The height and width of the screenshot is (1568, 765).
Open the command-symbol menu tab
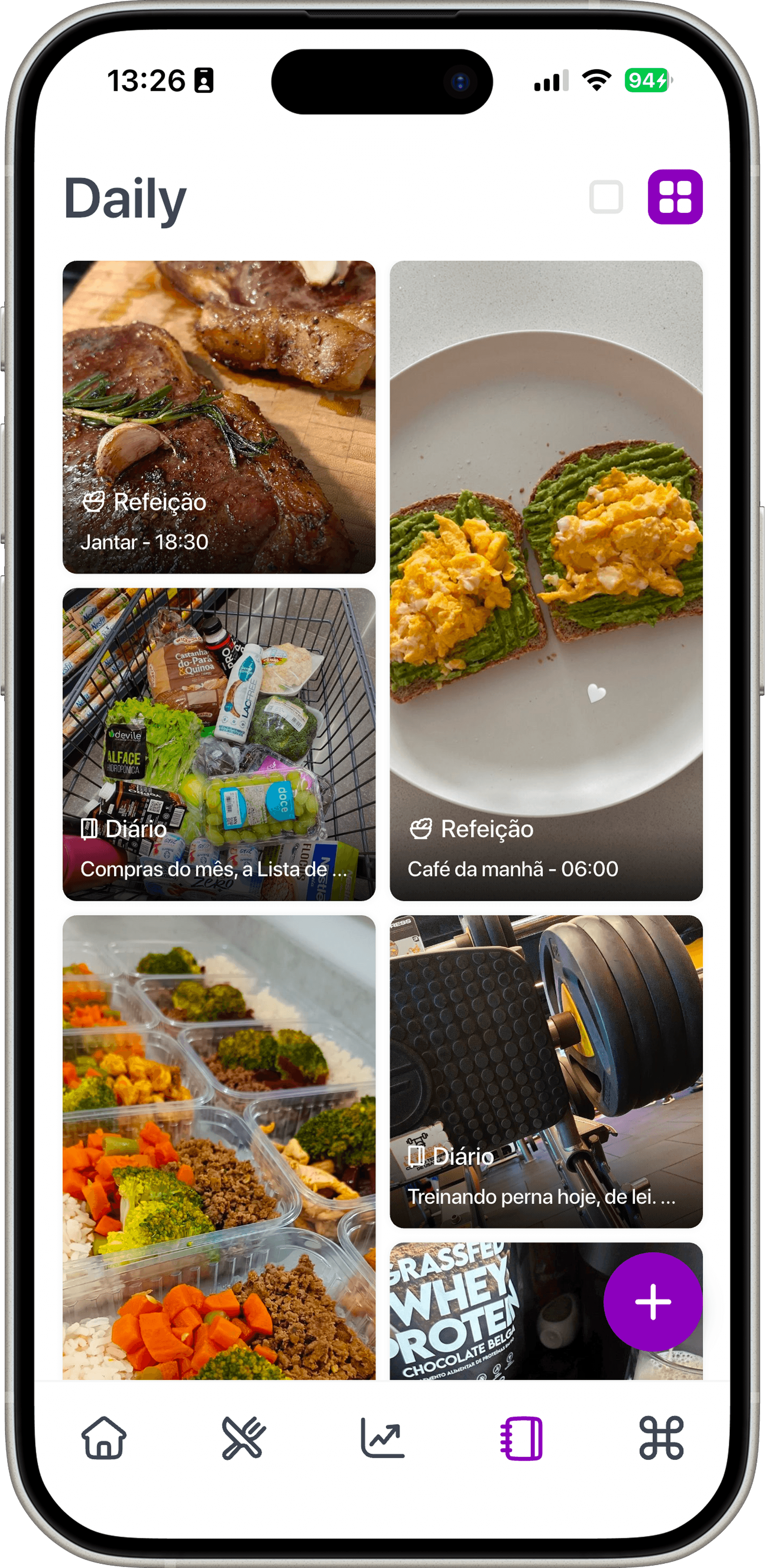pyautogui.click(x=661, y=1438)
